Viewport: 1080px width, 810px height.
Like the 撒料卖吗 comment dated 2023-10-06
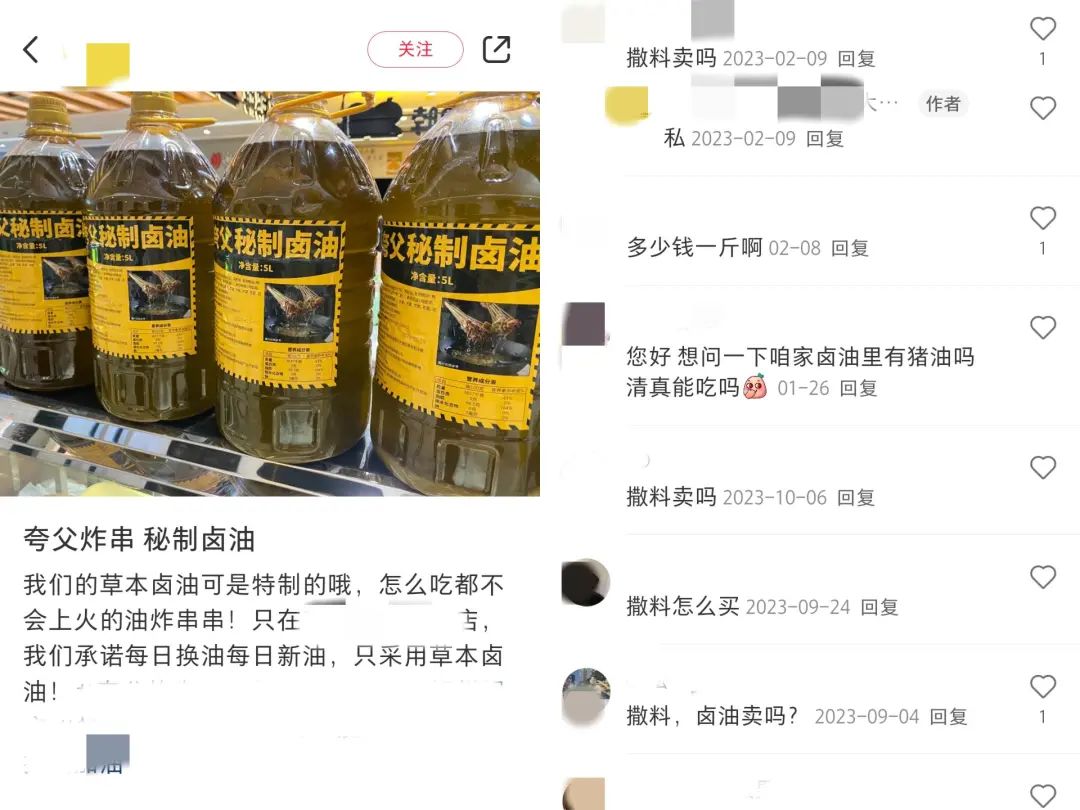1042,467
